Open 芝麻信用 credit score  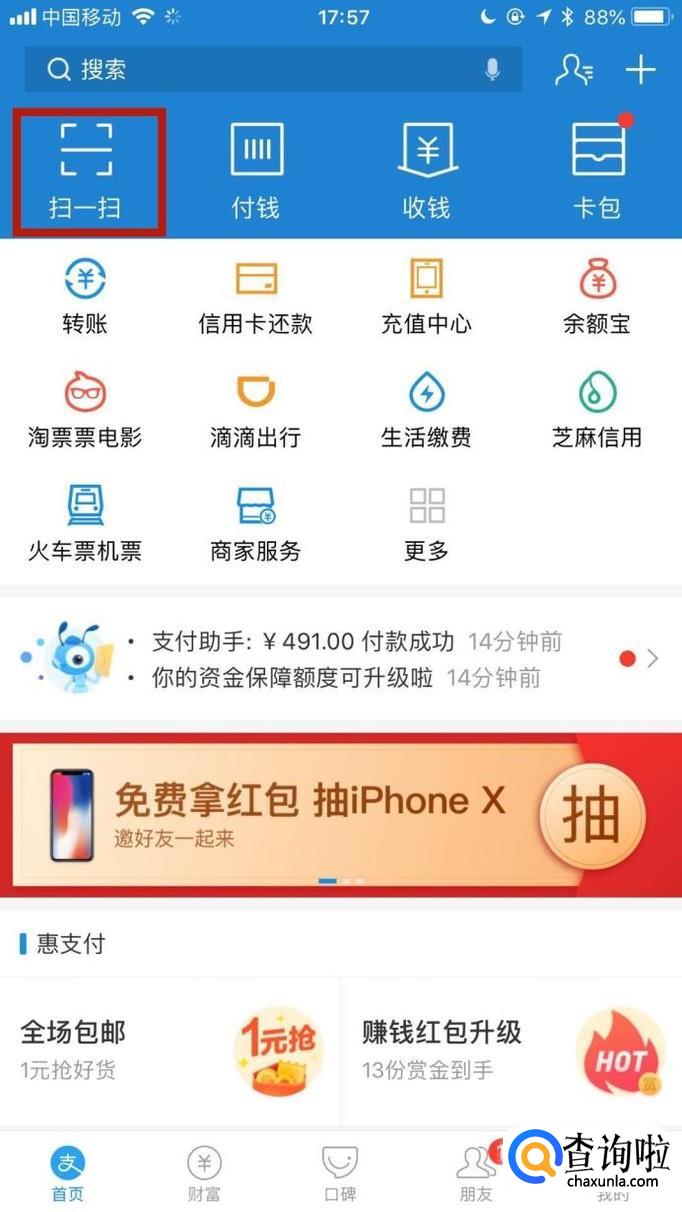[x=598, y=410]
